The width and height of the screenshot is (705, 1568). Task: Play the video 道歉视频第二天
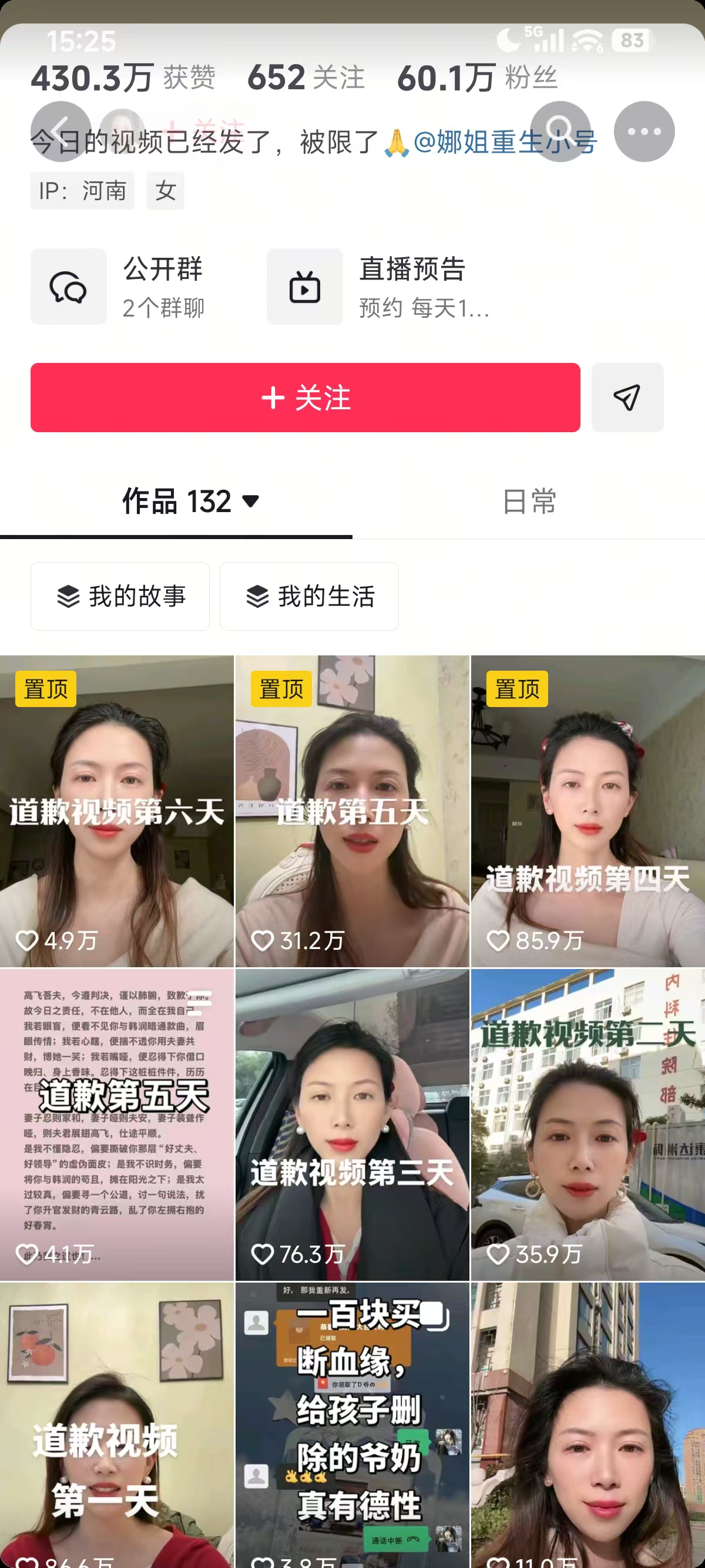(587, 1124)
